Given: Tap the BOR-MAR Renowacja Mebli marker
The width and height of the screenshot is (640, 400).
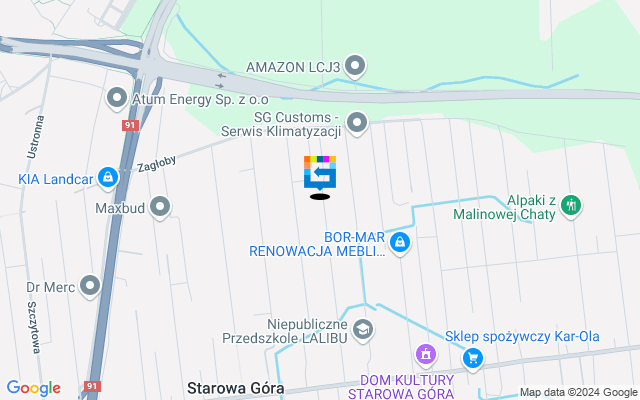Looking at the screenshot, I should pyautogui.click(x=399, y=242).
